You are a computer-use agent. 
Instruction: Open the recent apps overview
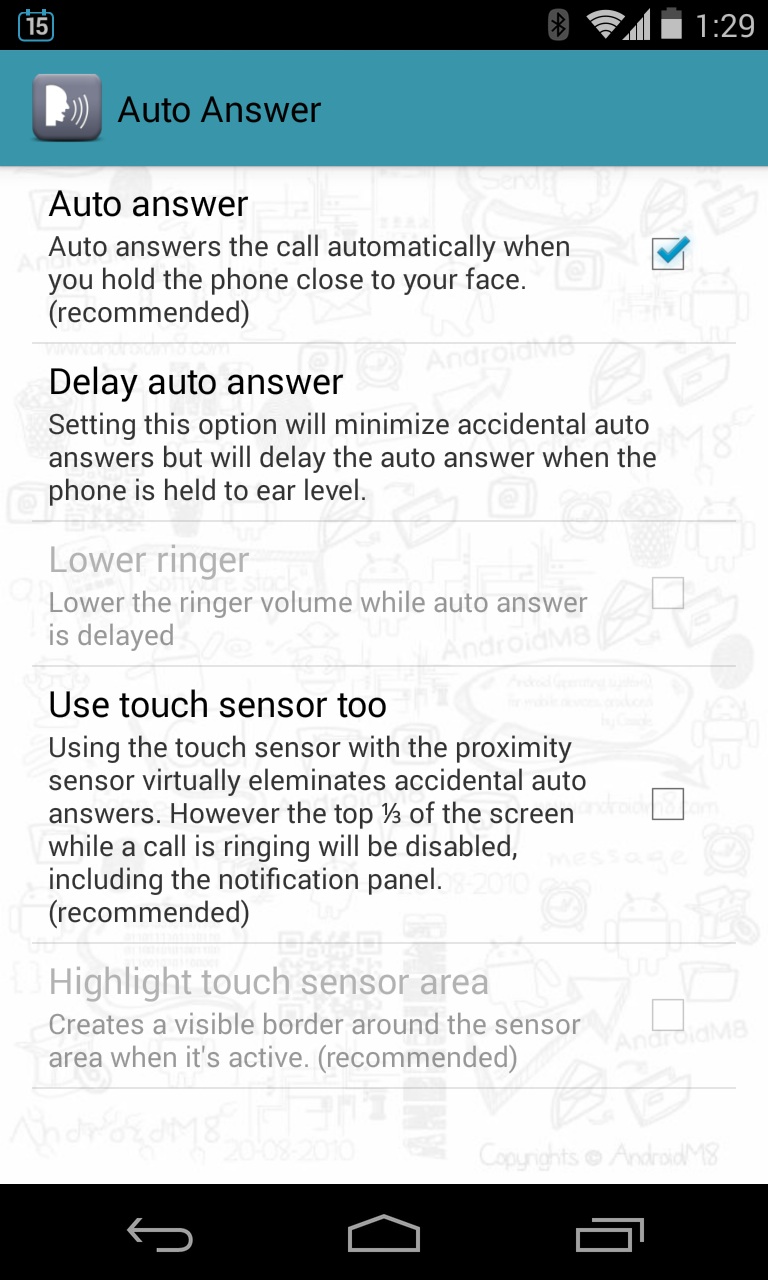coord(609,1236)
